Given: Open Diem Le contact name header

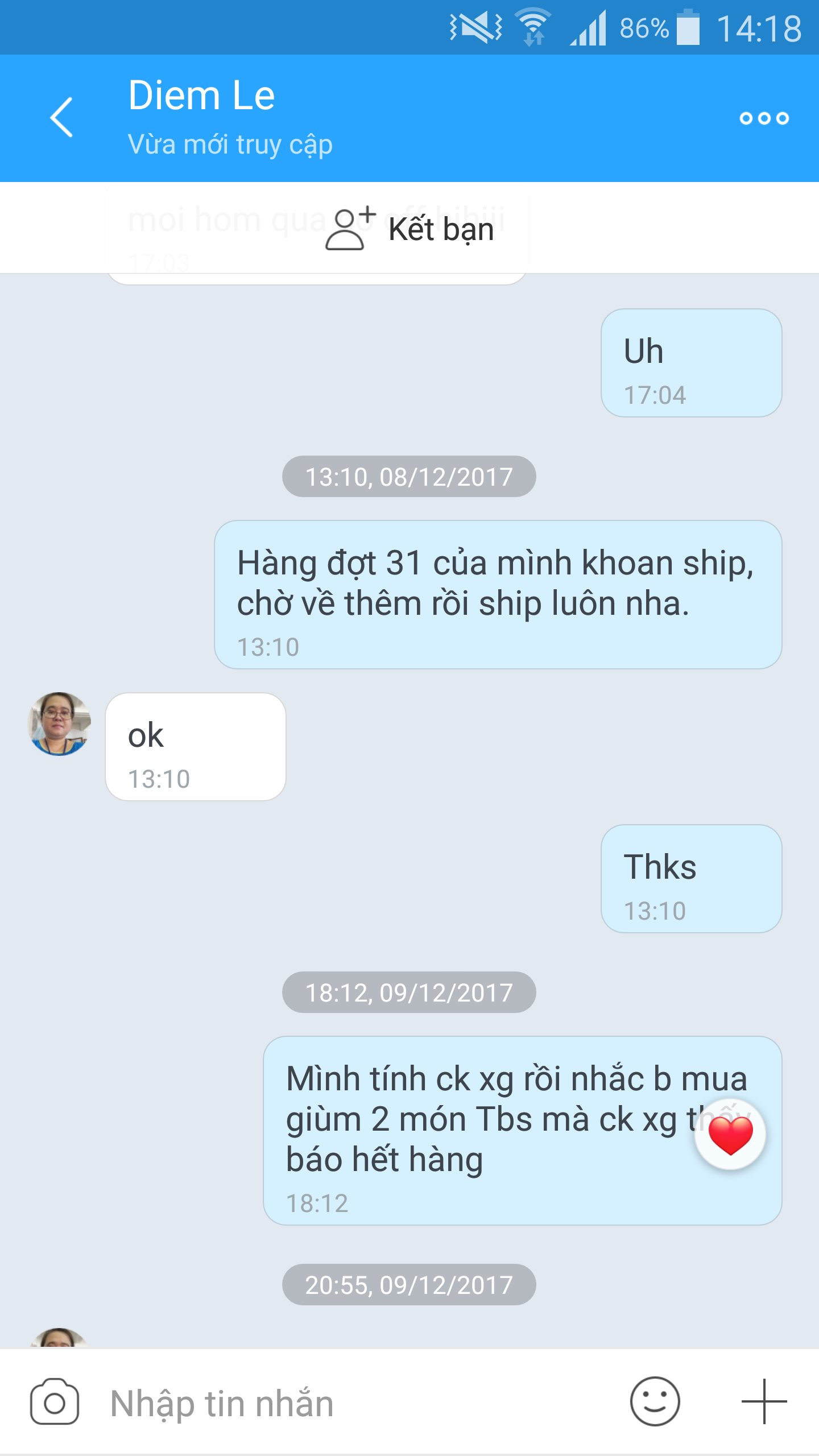Looking at the screenshot, I should (x=201, y=96).
